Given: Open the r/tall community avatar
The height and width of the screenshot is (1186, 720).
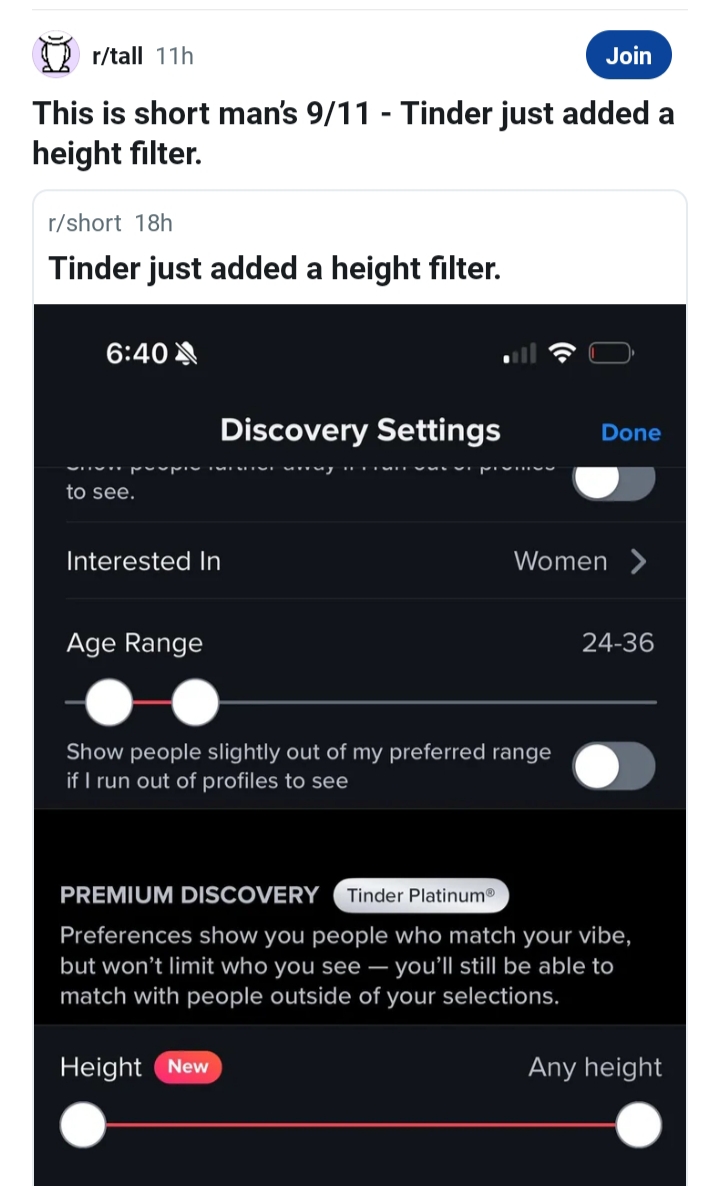Looking at the screenshot, I should point(56,54).
